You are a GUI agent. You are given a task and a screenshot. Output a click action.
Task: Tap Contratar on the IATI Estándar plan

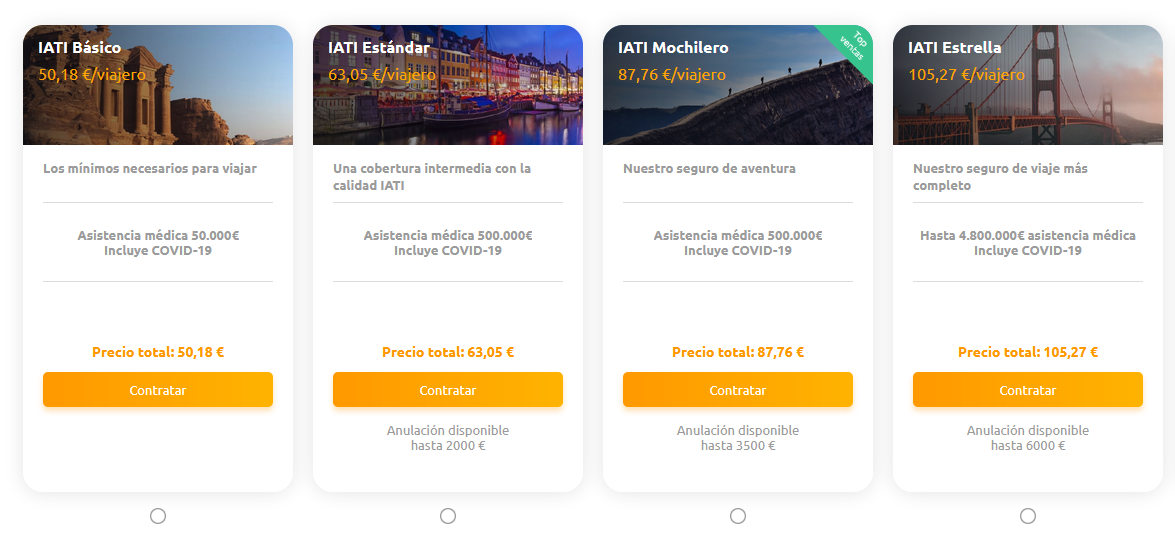[x=448, y=390]
